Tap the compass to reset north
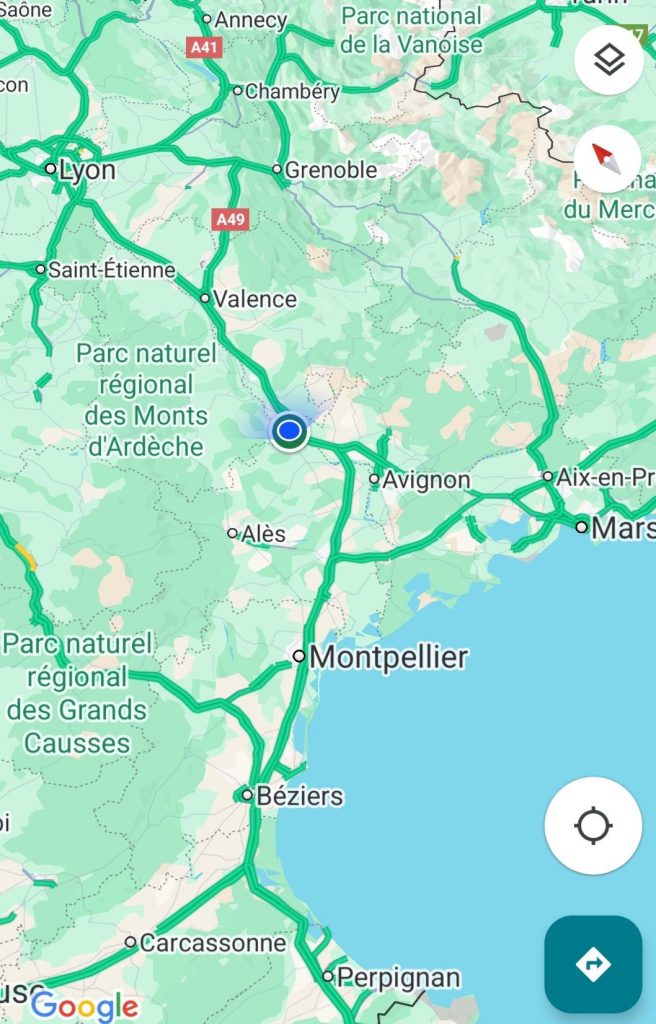The width and height of the screenshot is (656, 1024). point(608,159)
